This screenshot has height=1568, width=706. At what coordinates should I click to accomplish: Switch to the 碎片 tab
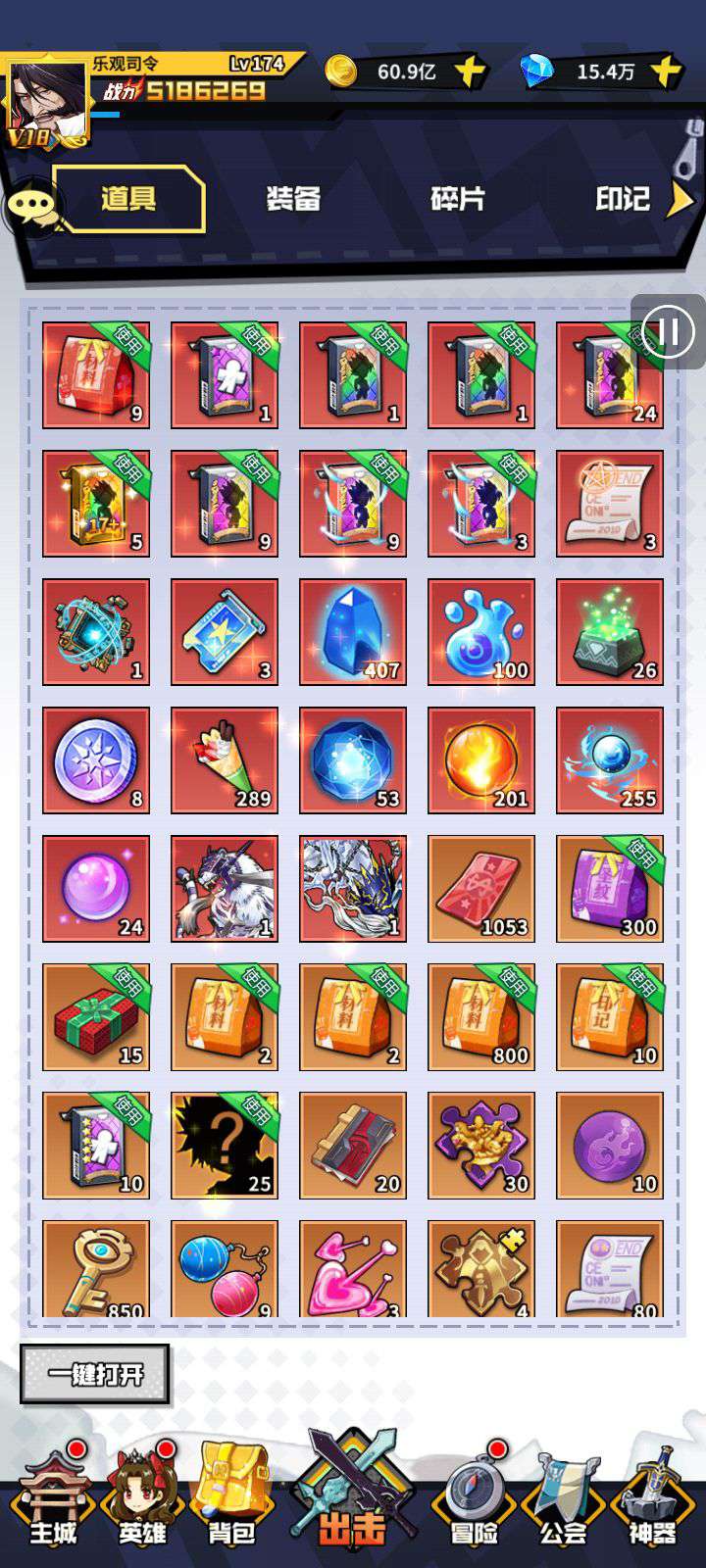[458, 199]
